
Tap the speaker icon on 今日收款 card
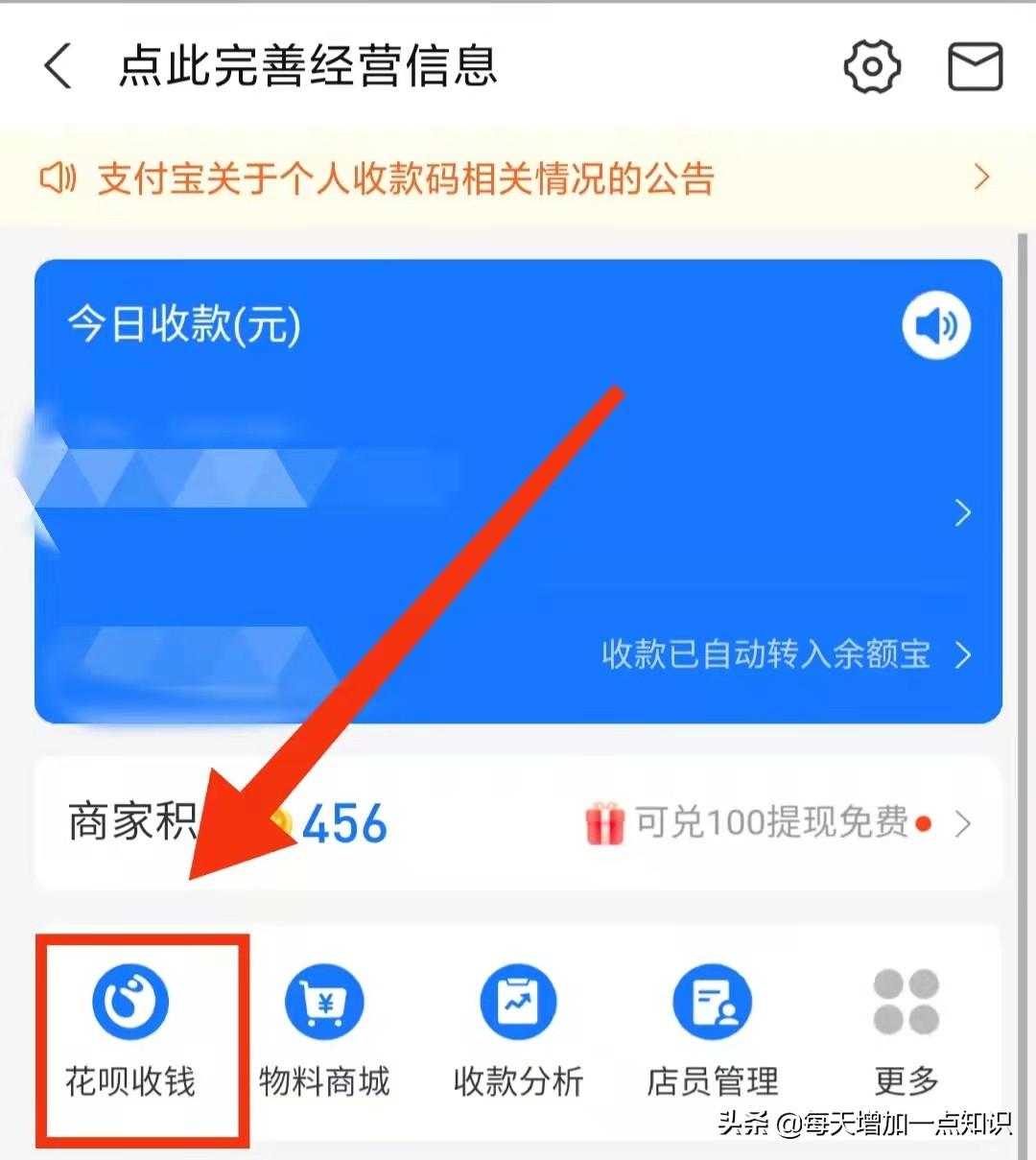coord(936,325)
